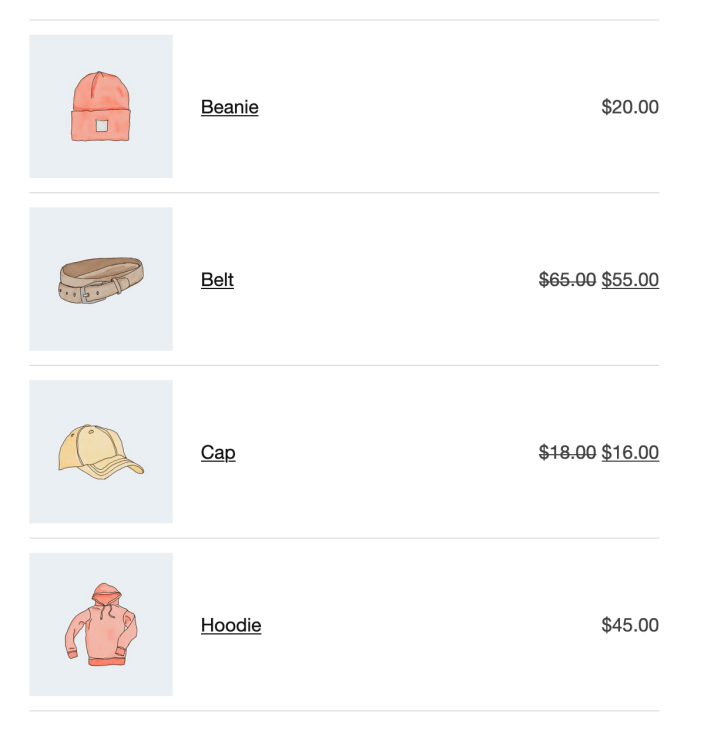
Task: Open the Cap product link
Action: [x=218, y=453]
